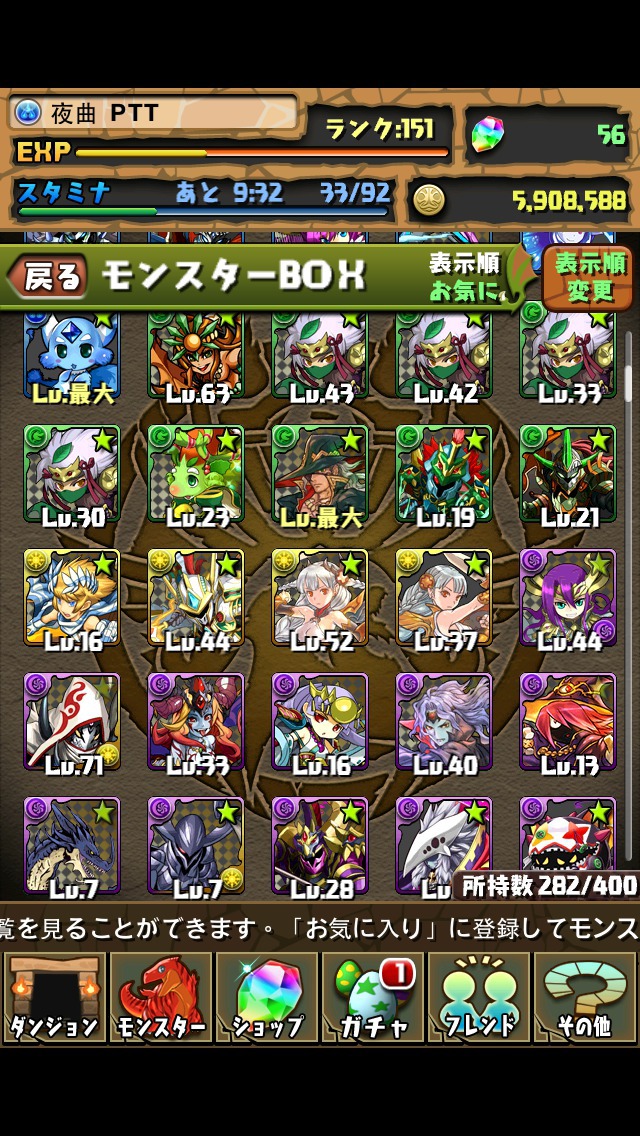This screenshot has height=1136, width=640.
Task: Choose the monster at Lv.40
Action: click(x=444, y=721)
